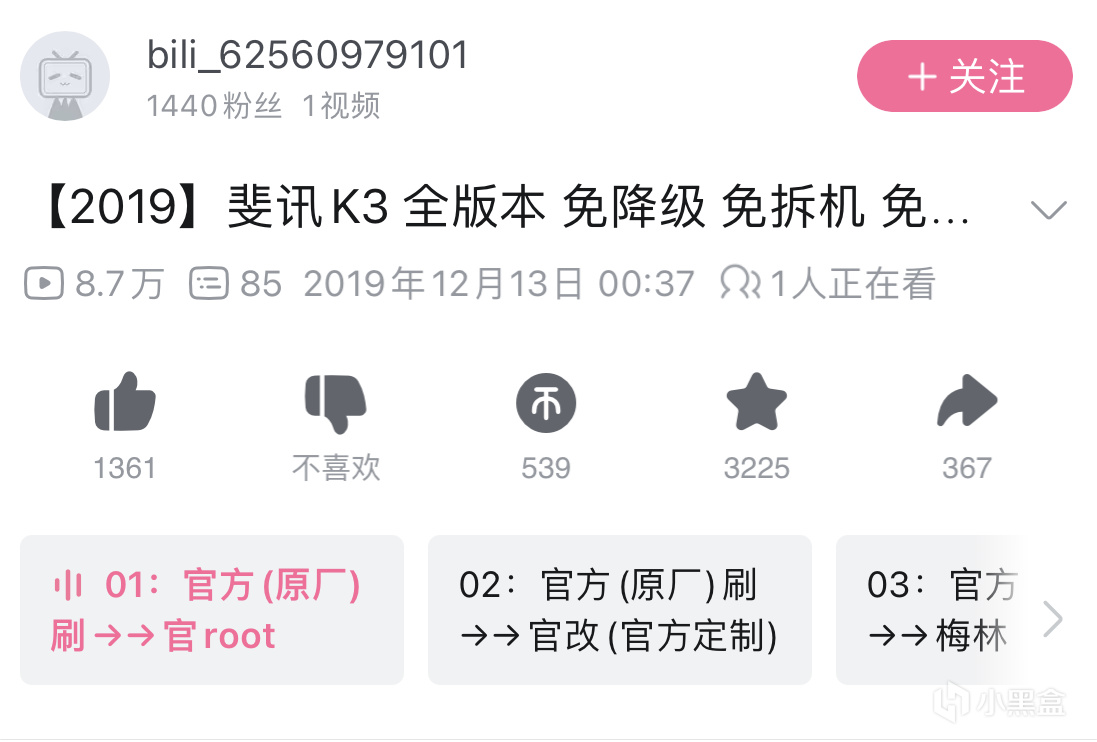Like this video with thumbs up

[x=125, y=404]
